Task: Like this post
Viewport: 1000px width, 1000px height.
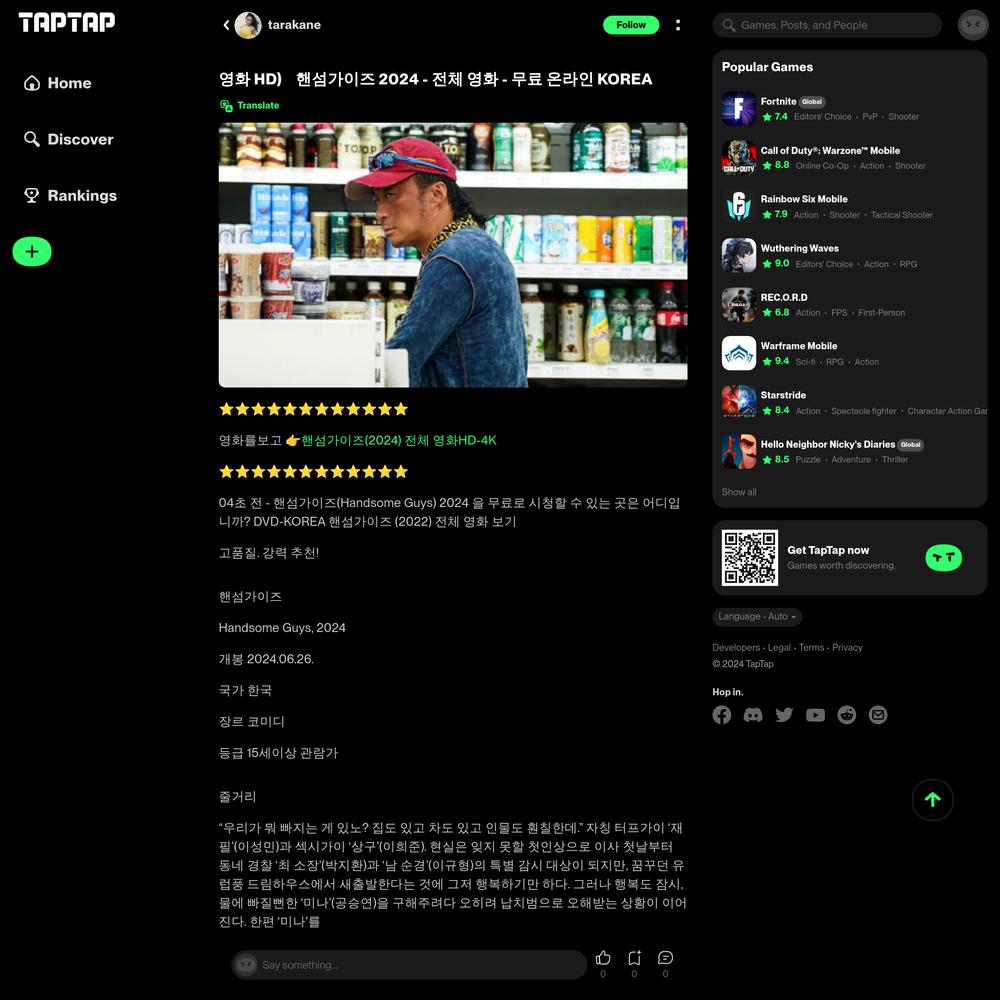Action: point(603,958)
